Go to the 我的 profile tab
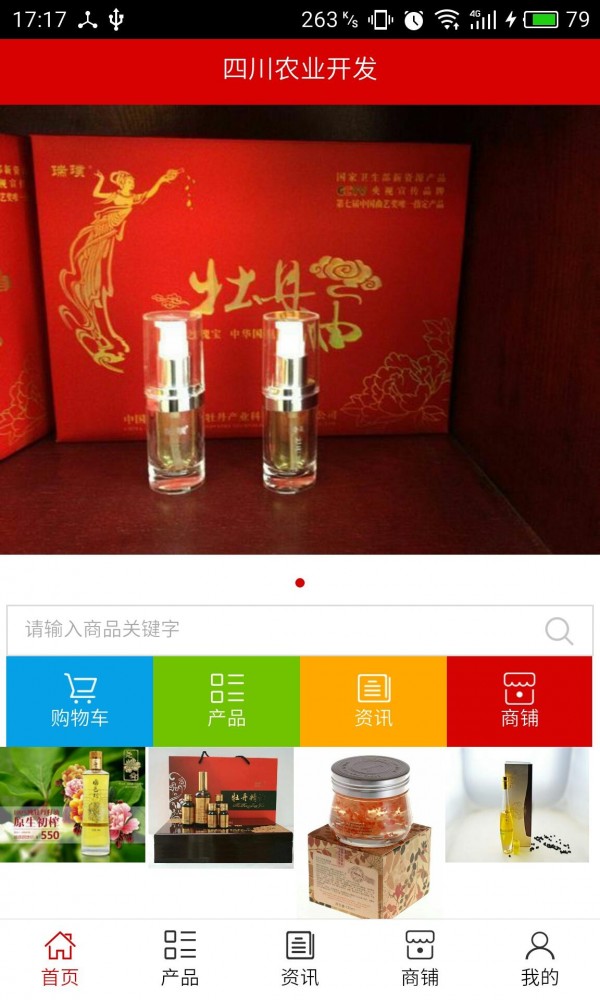Image resolution: width=600 pixels, height=1000 pixels. point(540,959)
